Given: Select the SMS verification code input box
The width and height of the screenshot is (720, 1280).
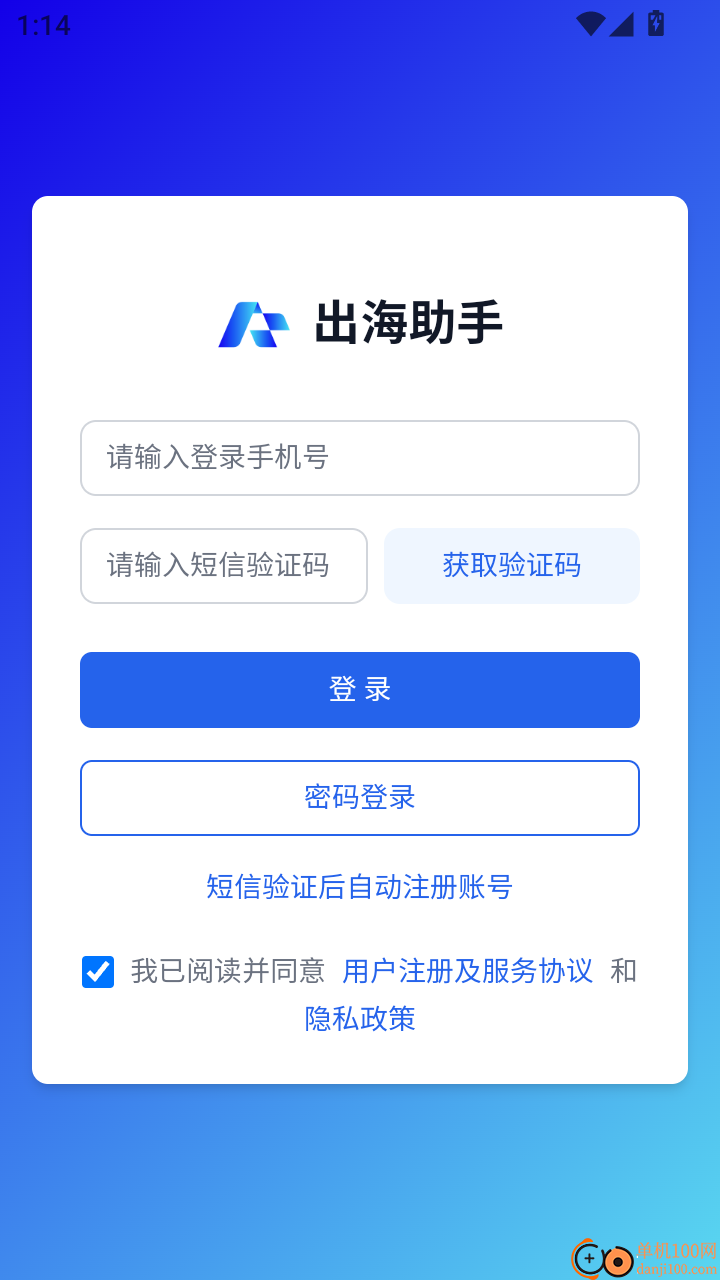Looking at the screenshot, I should tap(223, 565).
